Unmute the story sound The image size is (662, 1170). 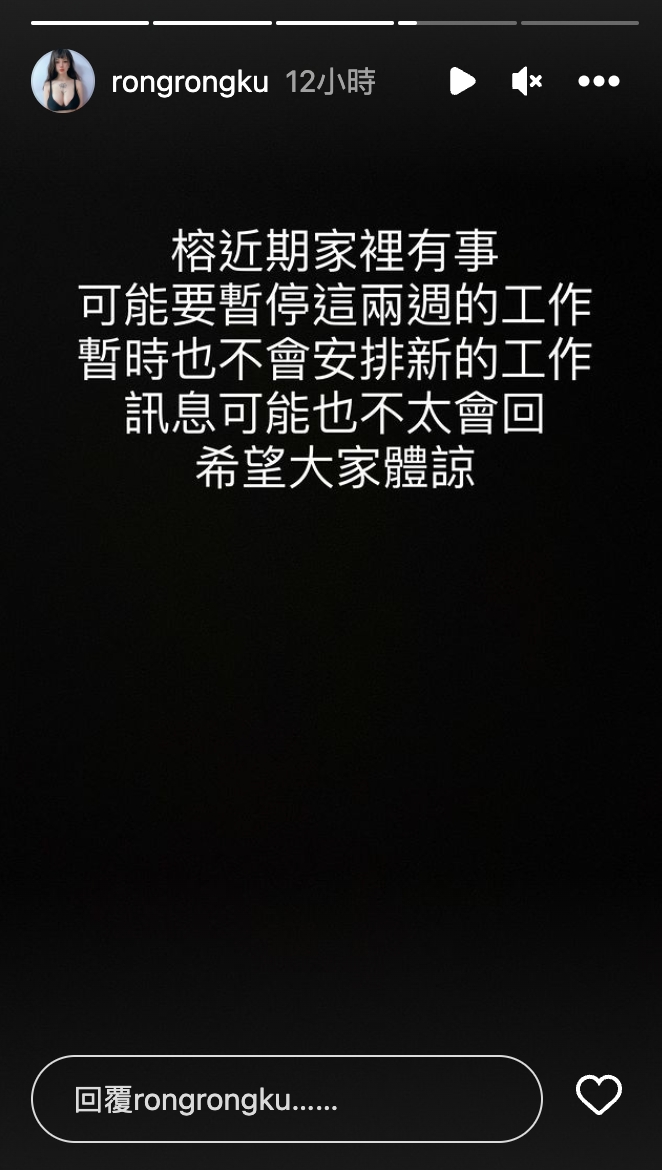[526, 81]
